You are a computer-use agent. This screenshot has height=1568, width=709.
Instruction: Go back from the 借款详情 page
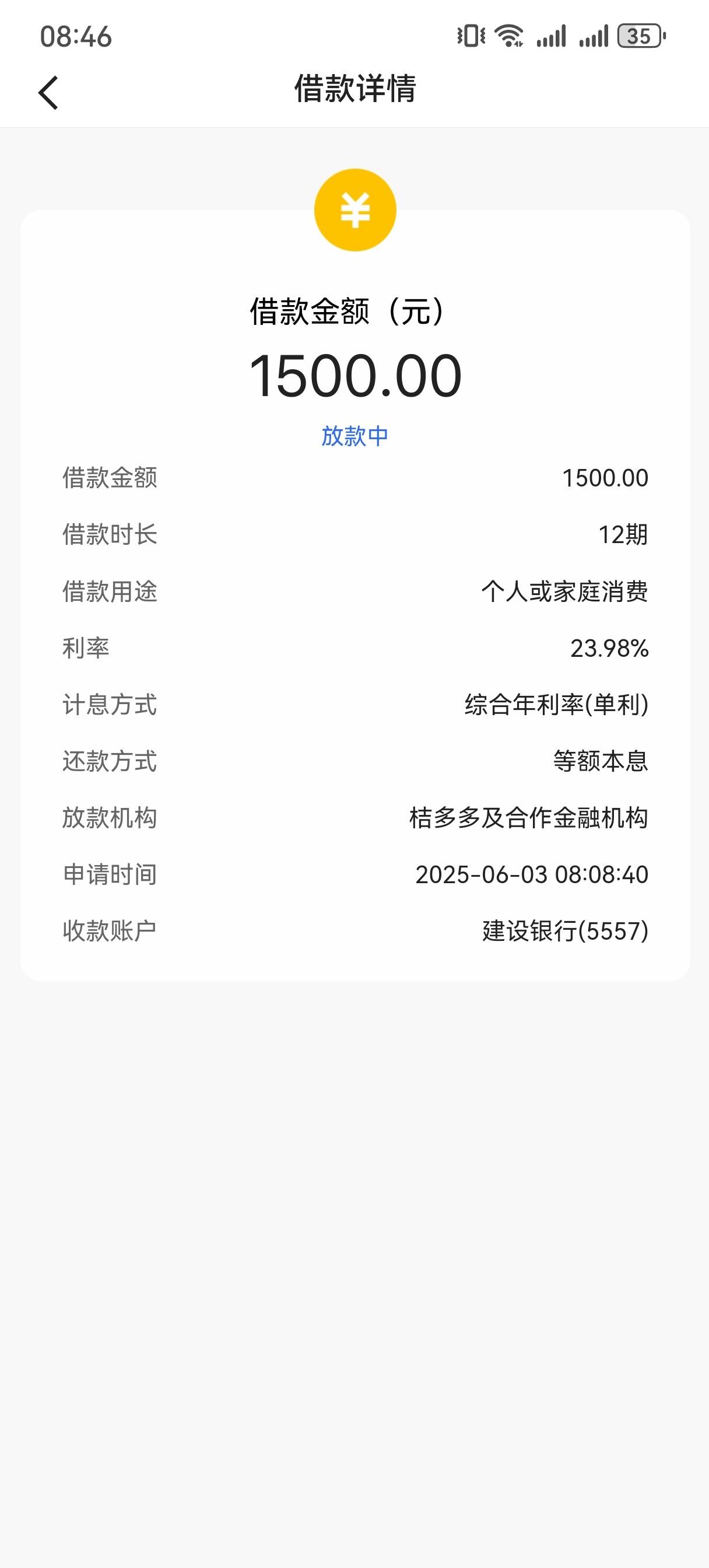click(x=48, y=93)
